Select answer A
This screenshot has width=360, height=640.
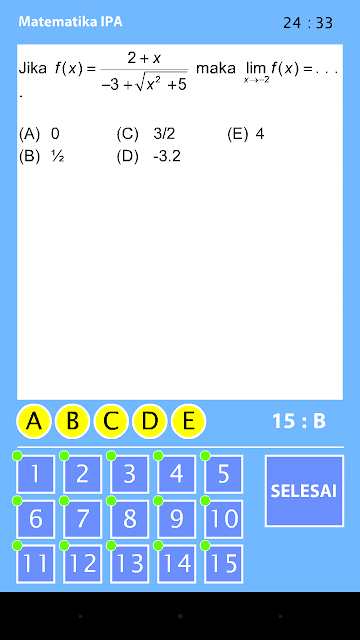(34, 421)
